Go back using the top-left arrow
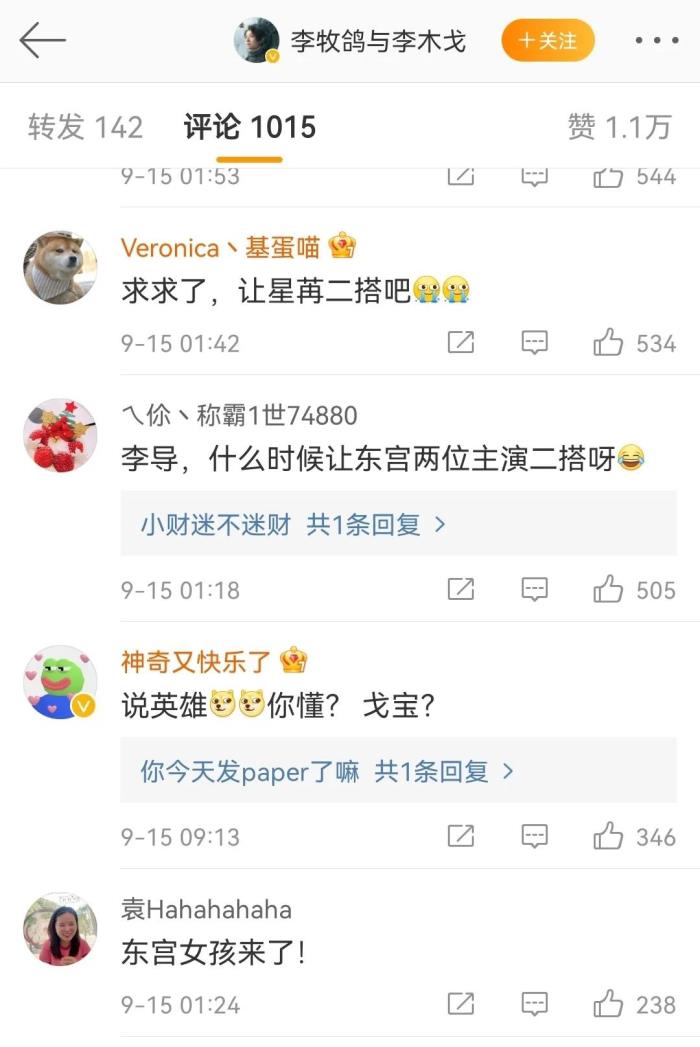This screenshot has height=1047, width=700. coord(42,41)
